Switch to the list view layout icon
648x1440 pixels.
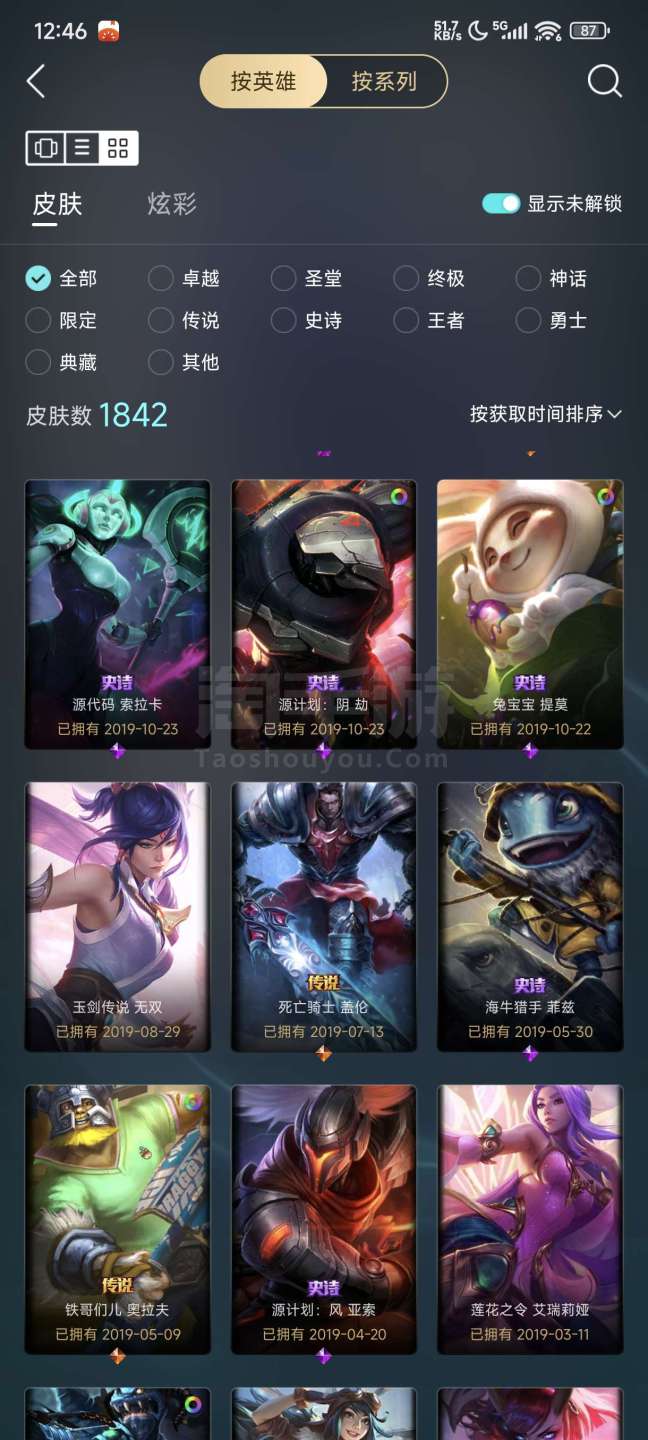(82, 148)
